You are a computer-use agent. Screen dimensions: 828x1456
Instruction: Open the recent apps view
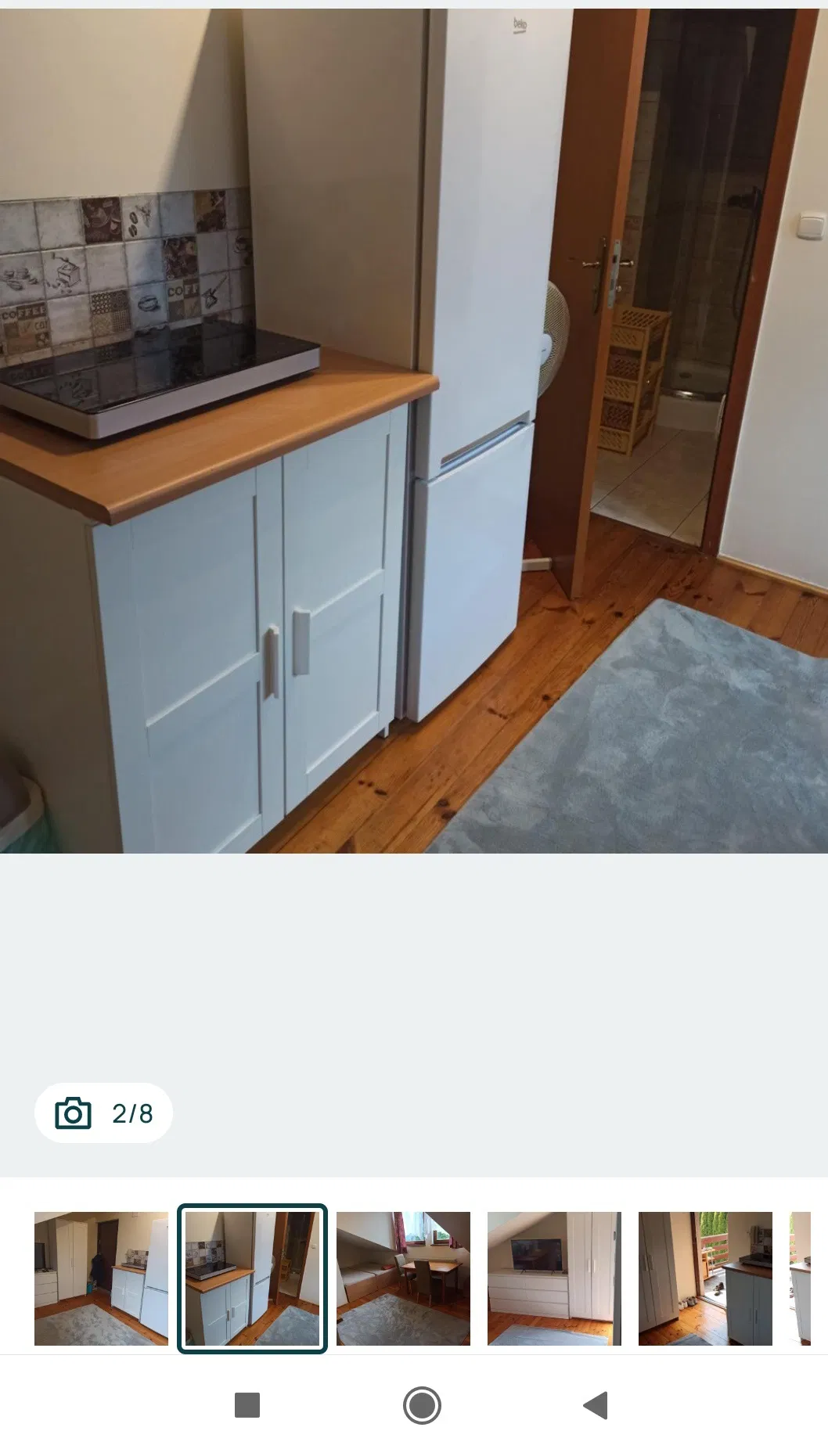point(247,1405)
